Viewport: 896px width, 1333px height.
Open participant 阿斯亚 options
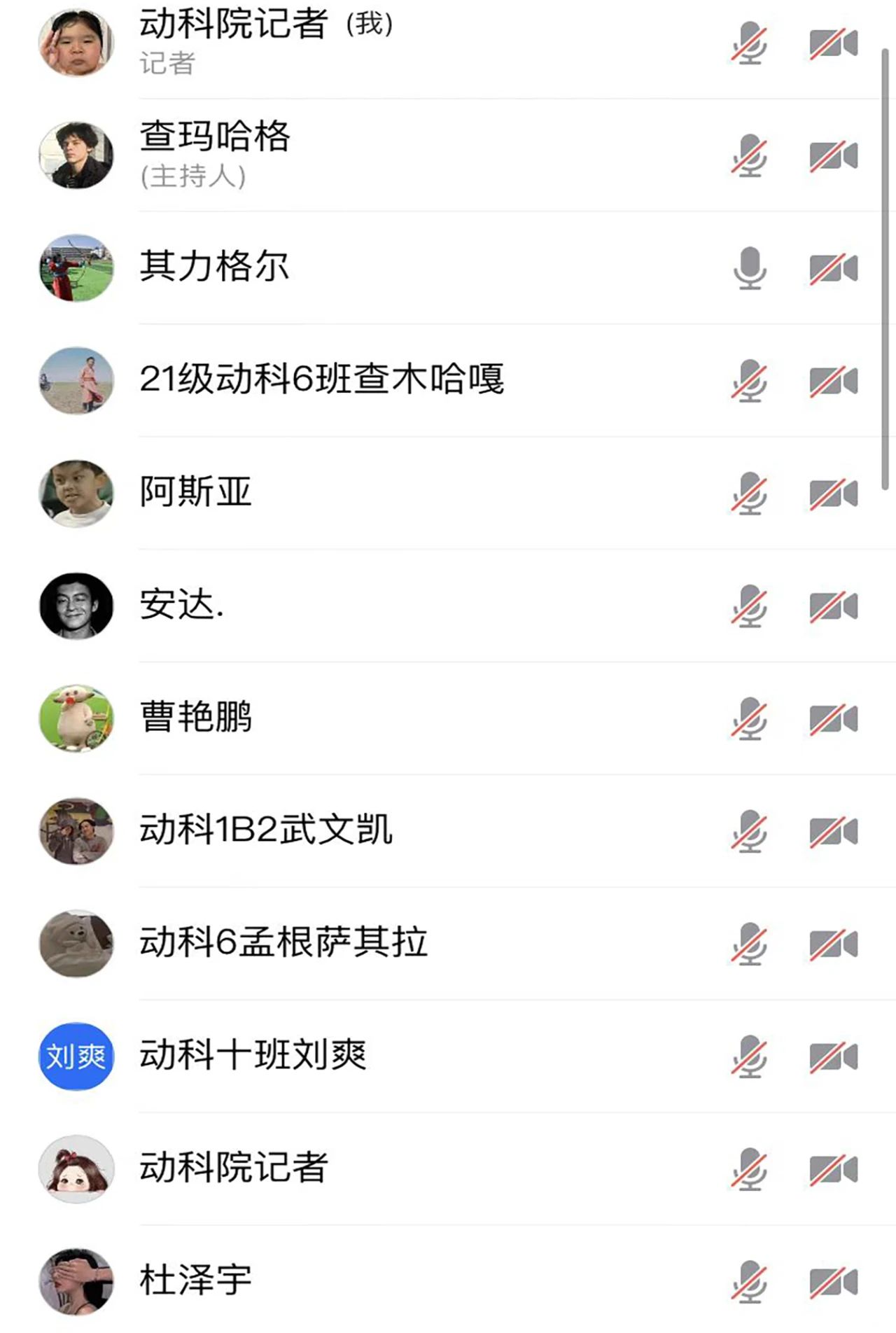(196, 493)
